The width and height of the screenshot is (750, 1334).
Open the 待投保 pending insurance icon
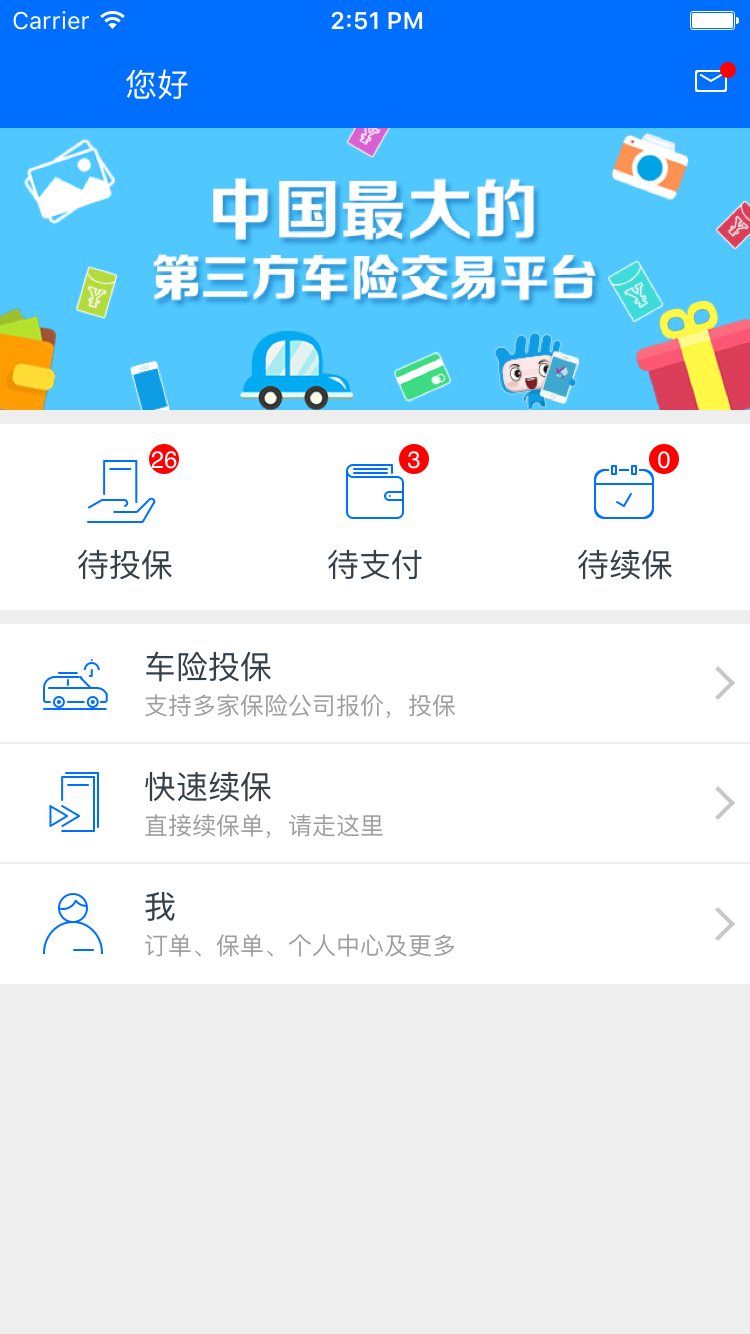click(121, 490)
